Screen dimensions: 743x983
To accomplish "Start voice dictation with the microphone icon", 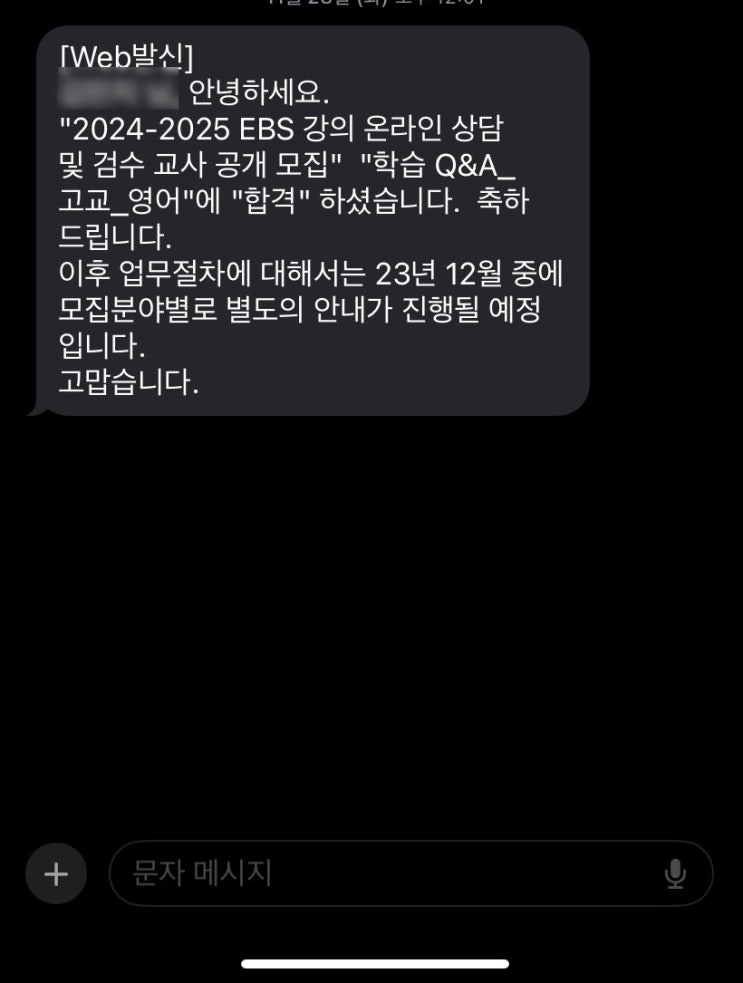I will tap(675, 873).
